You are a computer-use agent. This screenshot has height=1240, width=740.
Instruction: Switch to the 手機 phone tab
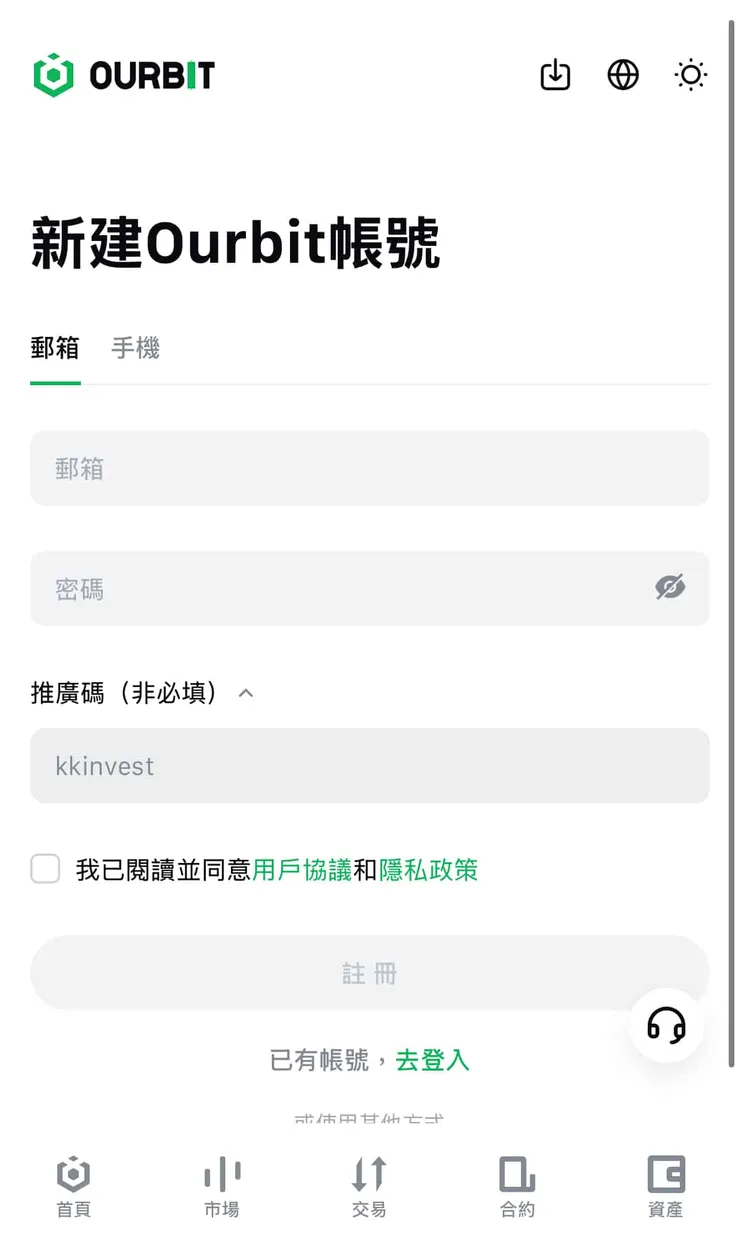click(135, 347)
